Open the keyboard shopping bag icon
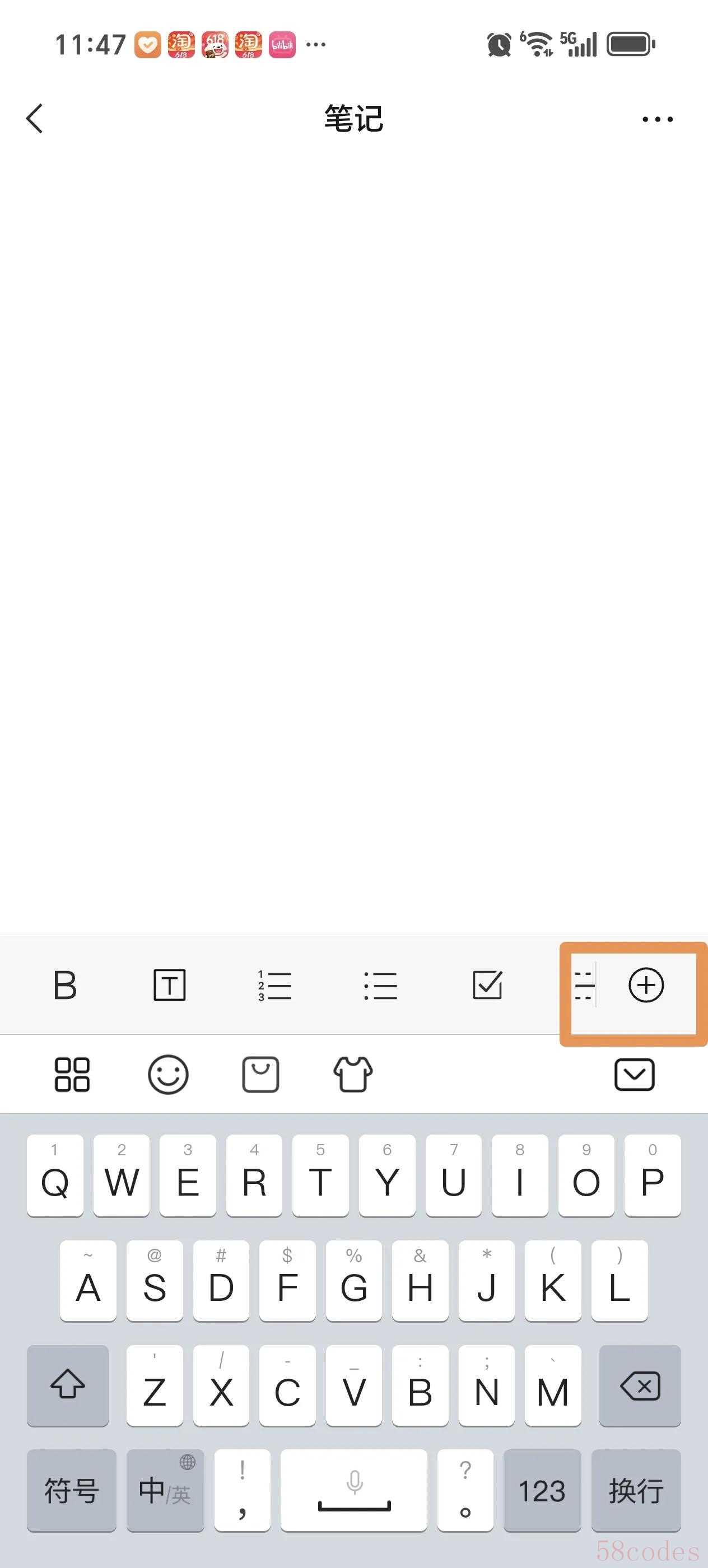708x1568 pixels. coord(260,1074)
